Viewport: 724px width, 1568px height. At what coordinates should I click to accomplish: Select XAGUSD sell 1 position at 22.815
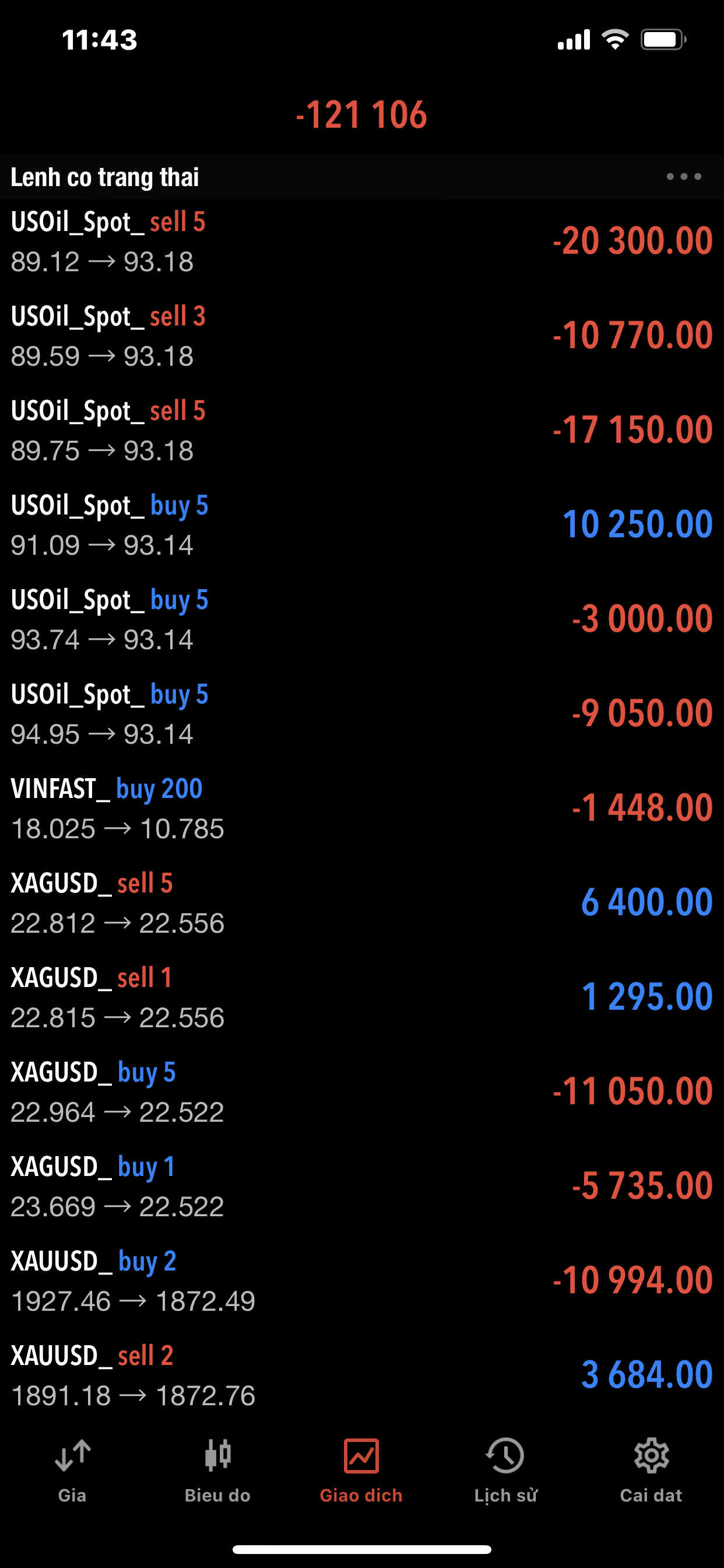[361, 997]
